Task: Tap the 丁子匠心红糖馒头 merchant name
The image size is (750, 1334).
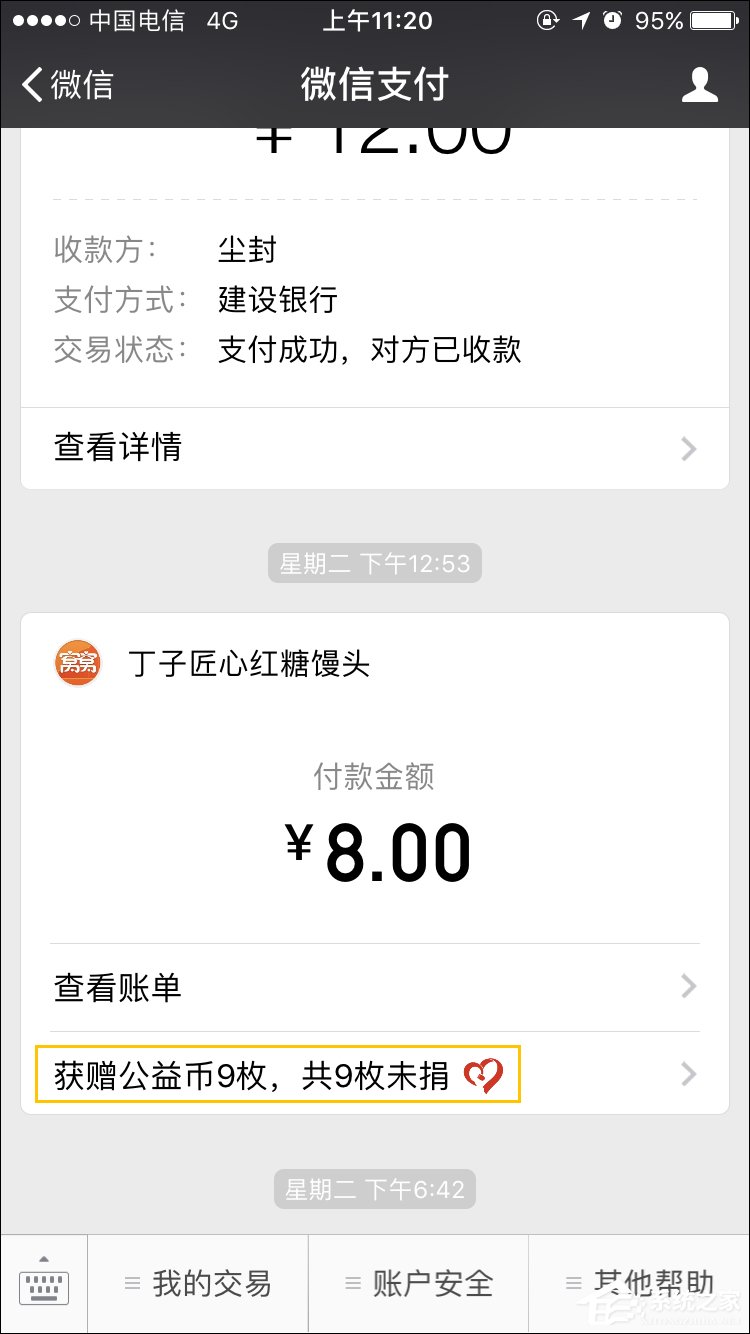Action: point(250,662)
